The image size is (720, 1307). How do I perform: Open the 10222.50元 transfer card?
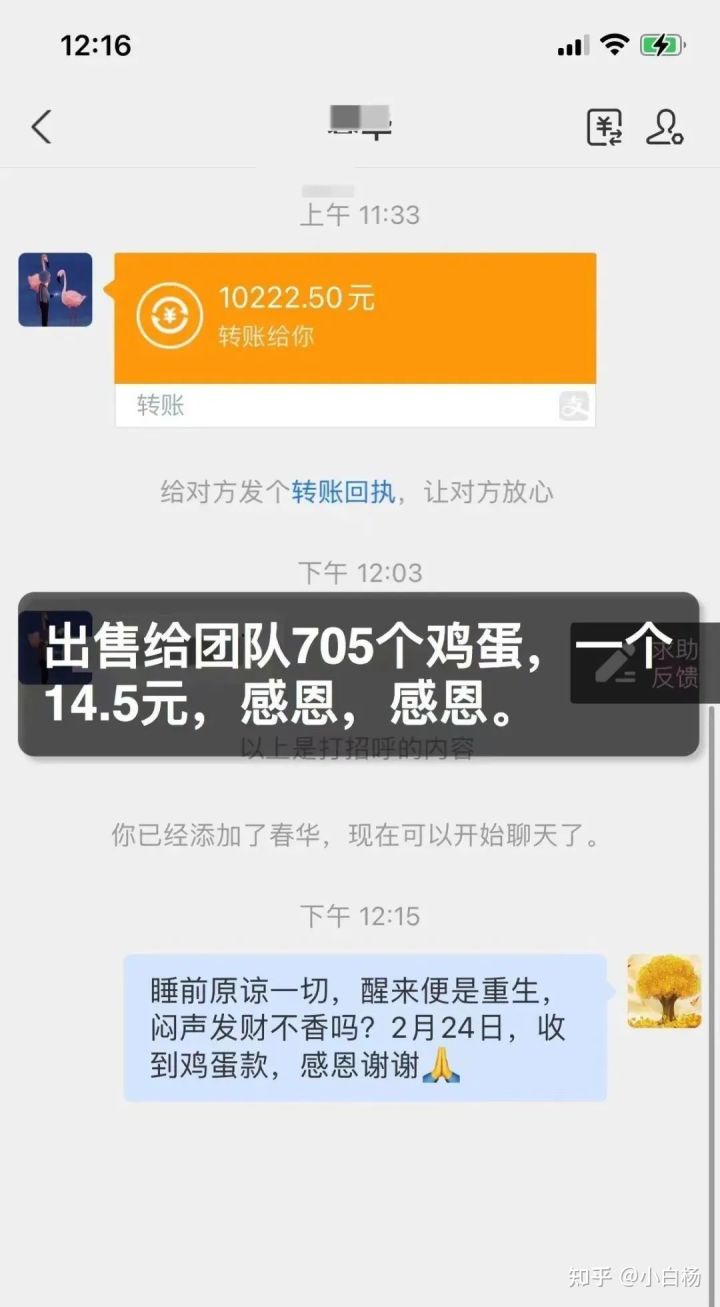355,318
